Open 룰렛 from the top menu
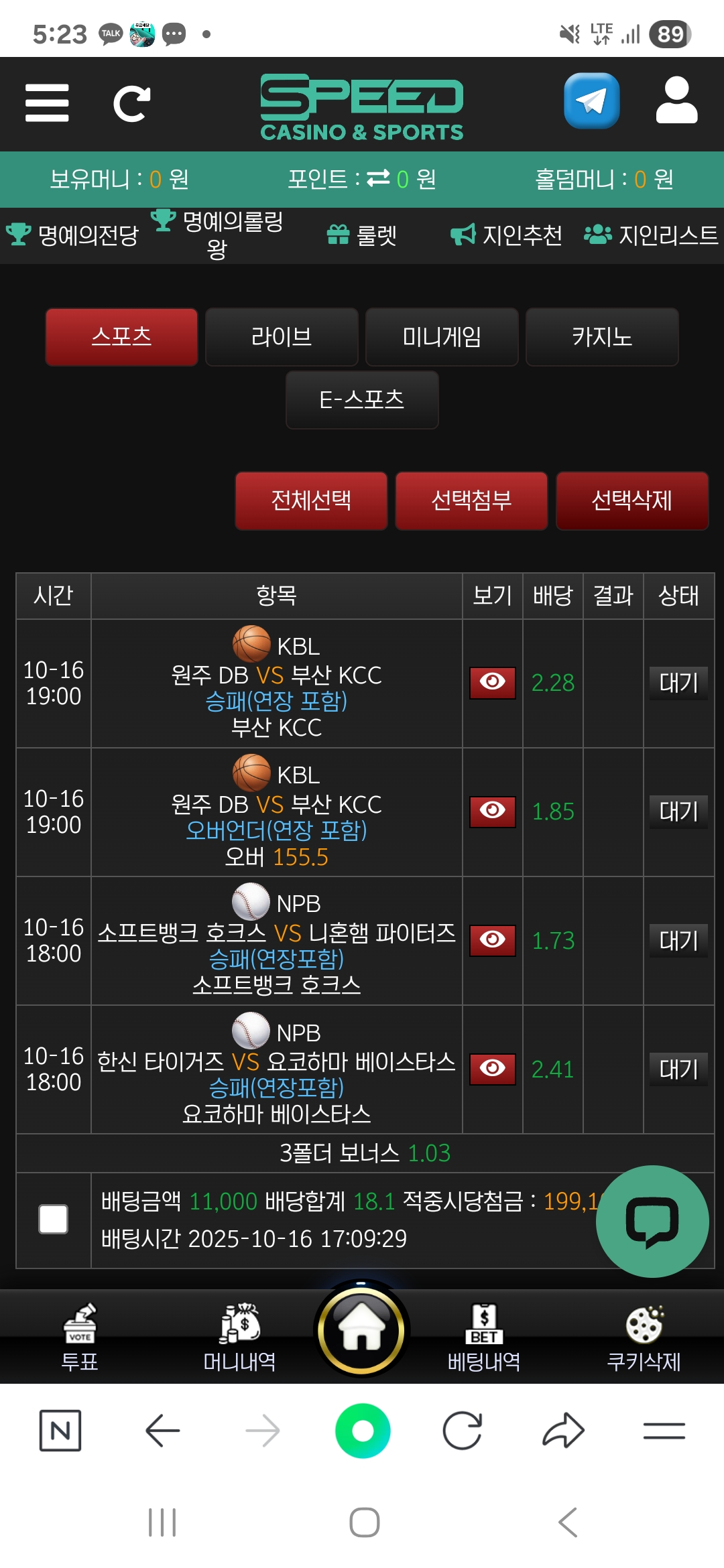This screenshot has height=1568, width=724. point(362,235)
